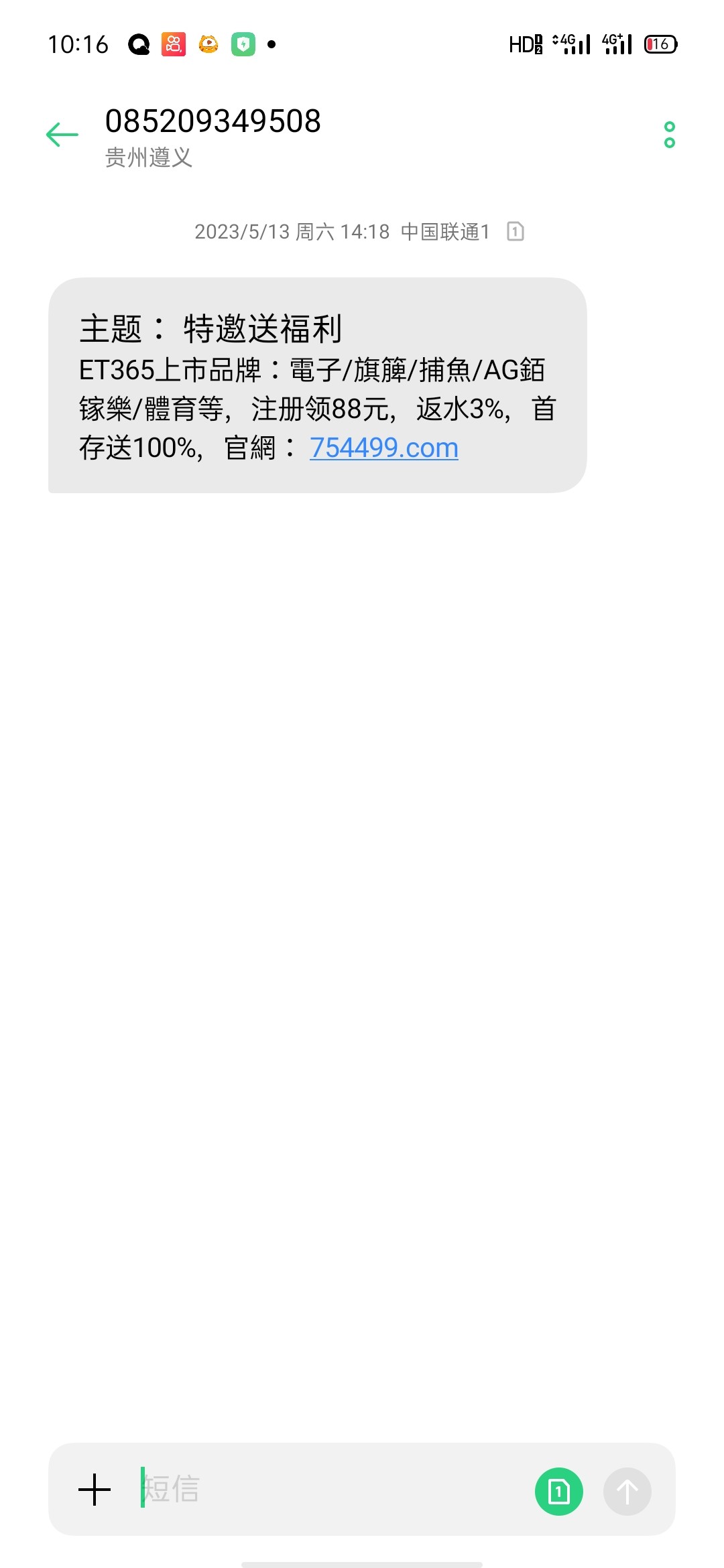Tap the 4G+ signal indicator
Image resolution: width=724 pixels, height=1568 pixels.
[x=615, y=44]
